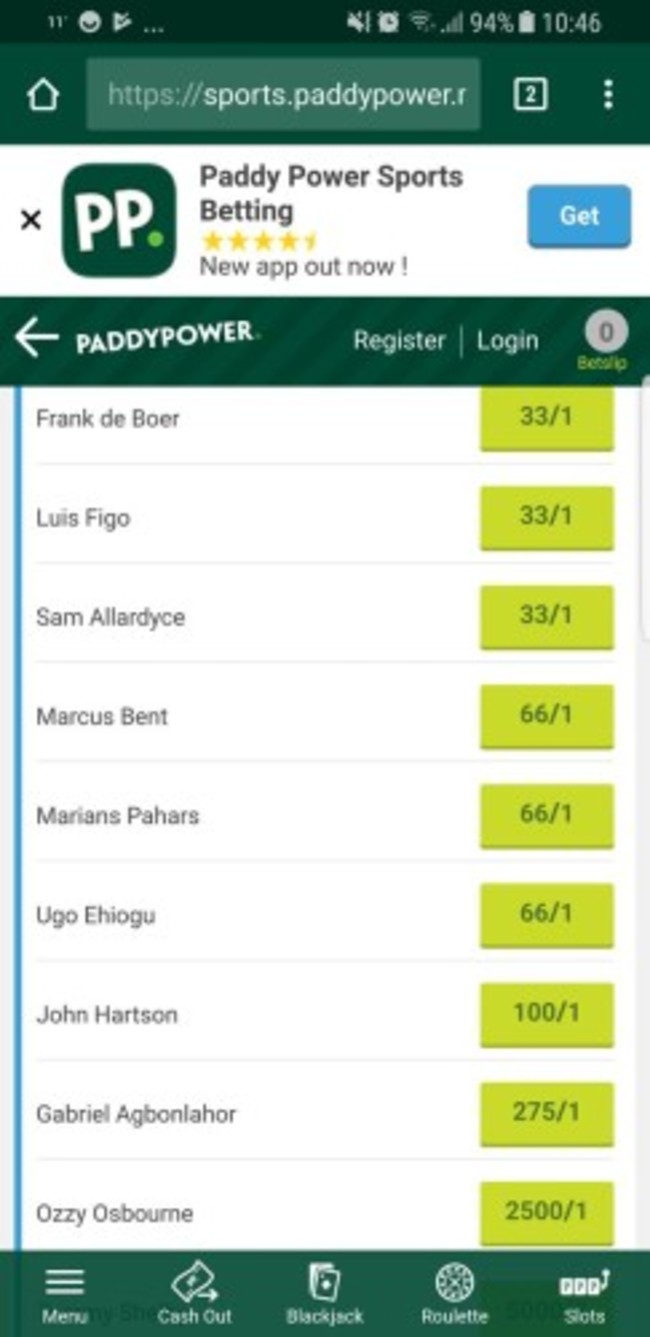This screenshot has height=1337, width=650.
Task: Select 66/1 odds for Marcus Bent
Action: 546,715
